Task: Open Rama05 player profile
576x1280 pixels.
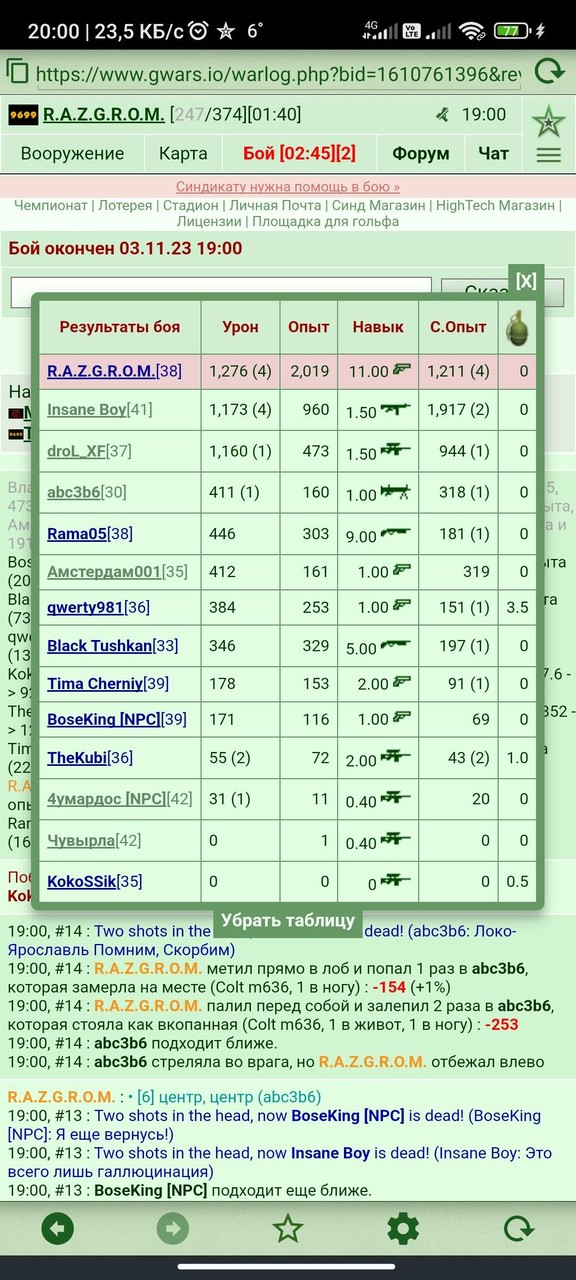Action: click(75, 533)
